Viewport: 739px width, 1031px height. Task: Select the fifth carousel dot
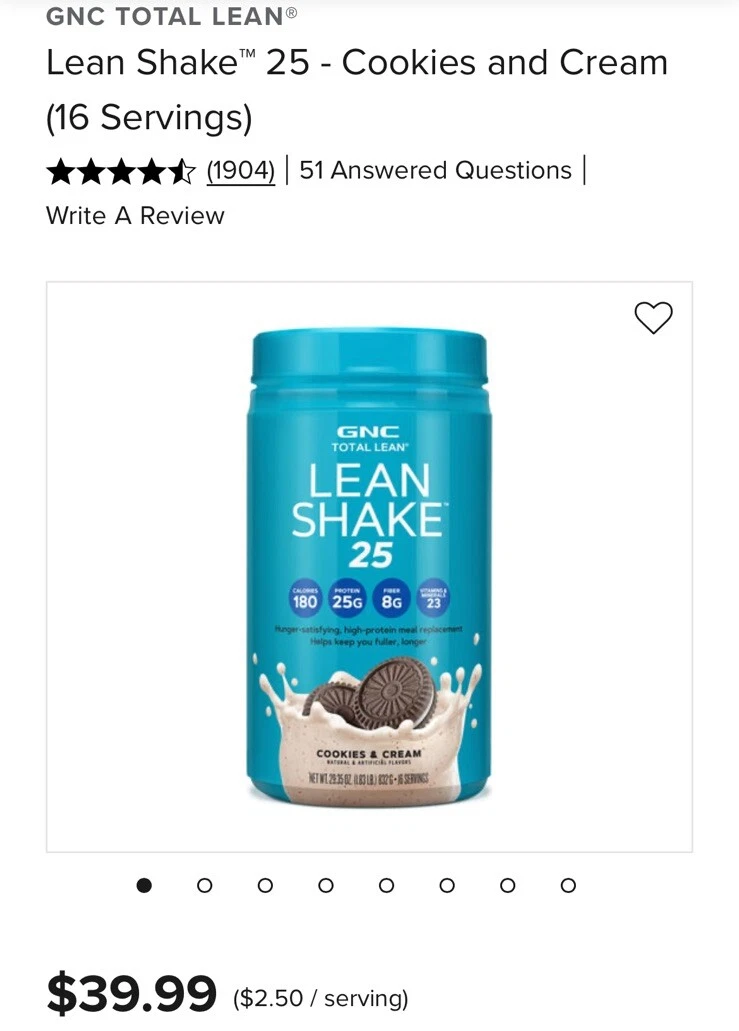(386, 885)
